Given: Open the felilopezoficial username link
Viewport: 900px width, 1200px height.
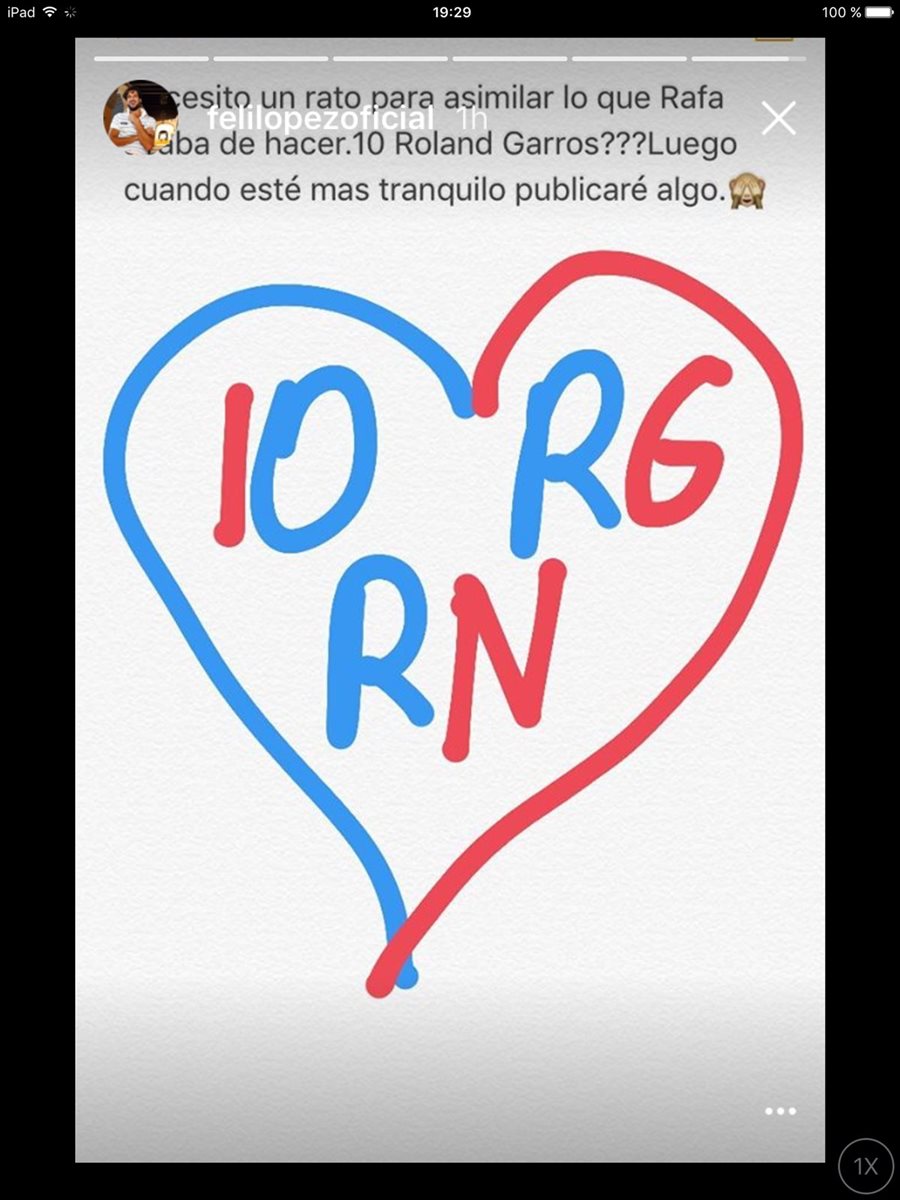Looking at the screenshot, I should point(320,119).
